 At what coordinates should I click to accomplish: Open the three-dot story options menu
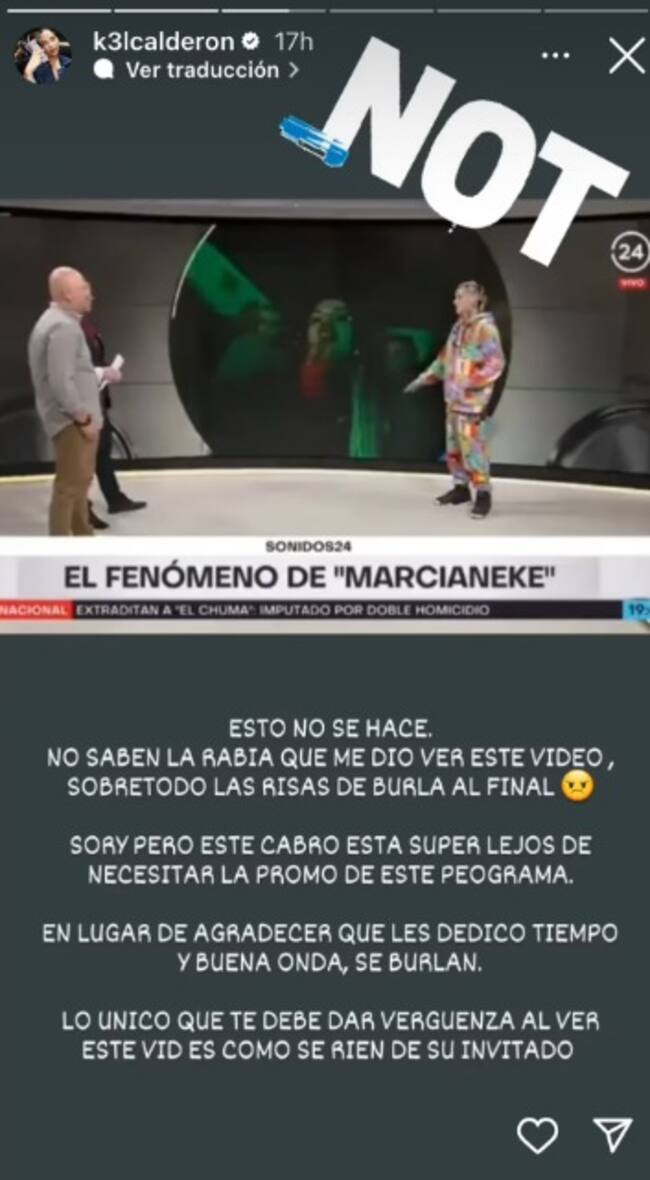pos(555,56)
